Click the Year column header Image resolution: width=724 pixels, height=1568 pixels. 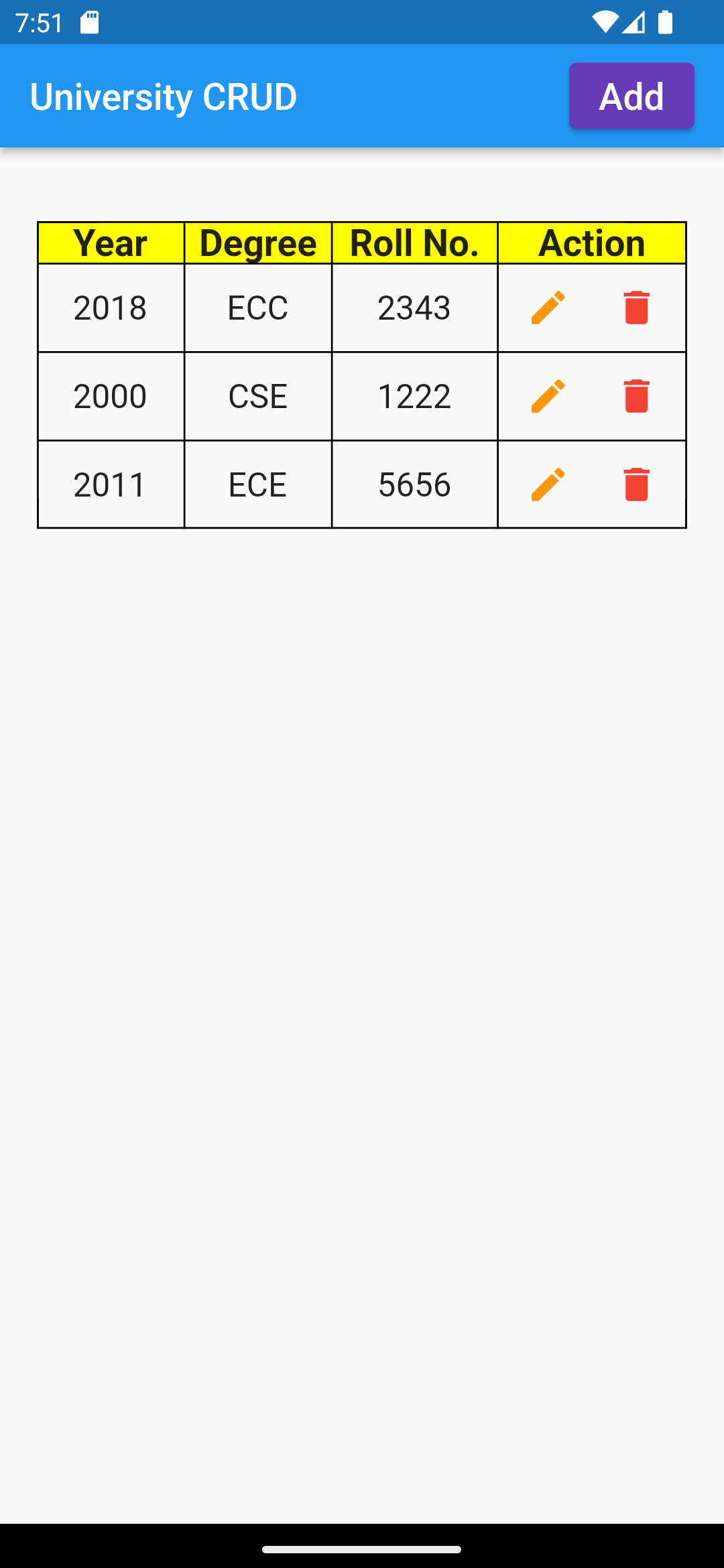[x=110, y=243]
